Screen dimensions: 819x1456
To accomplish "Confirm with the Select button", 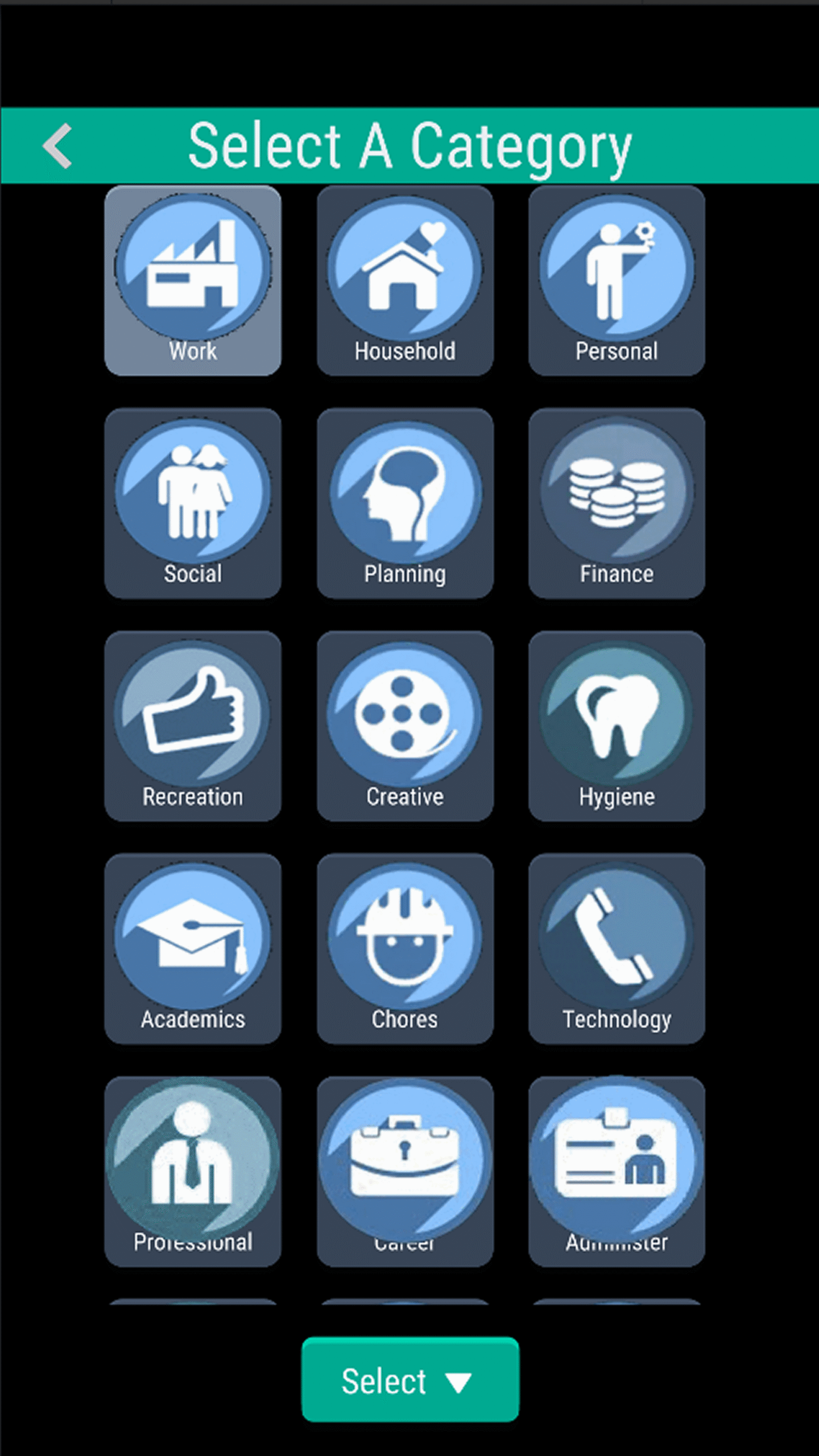I will (x=410, y=1380).
